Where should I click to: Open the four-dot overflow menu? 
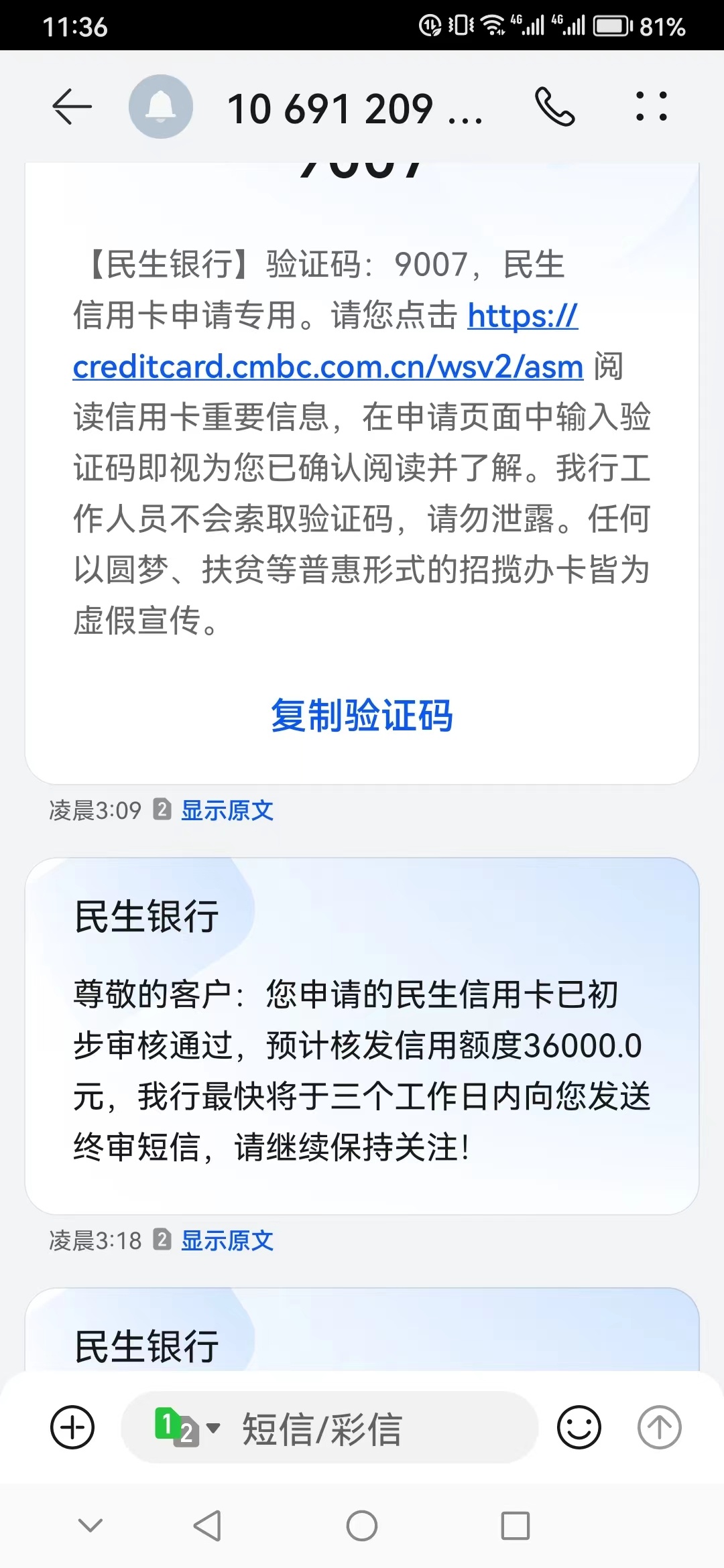[651, 107]
